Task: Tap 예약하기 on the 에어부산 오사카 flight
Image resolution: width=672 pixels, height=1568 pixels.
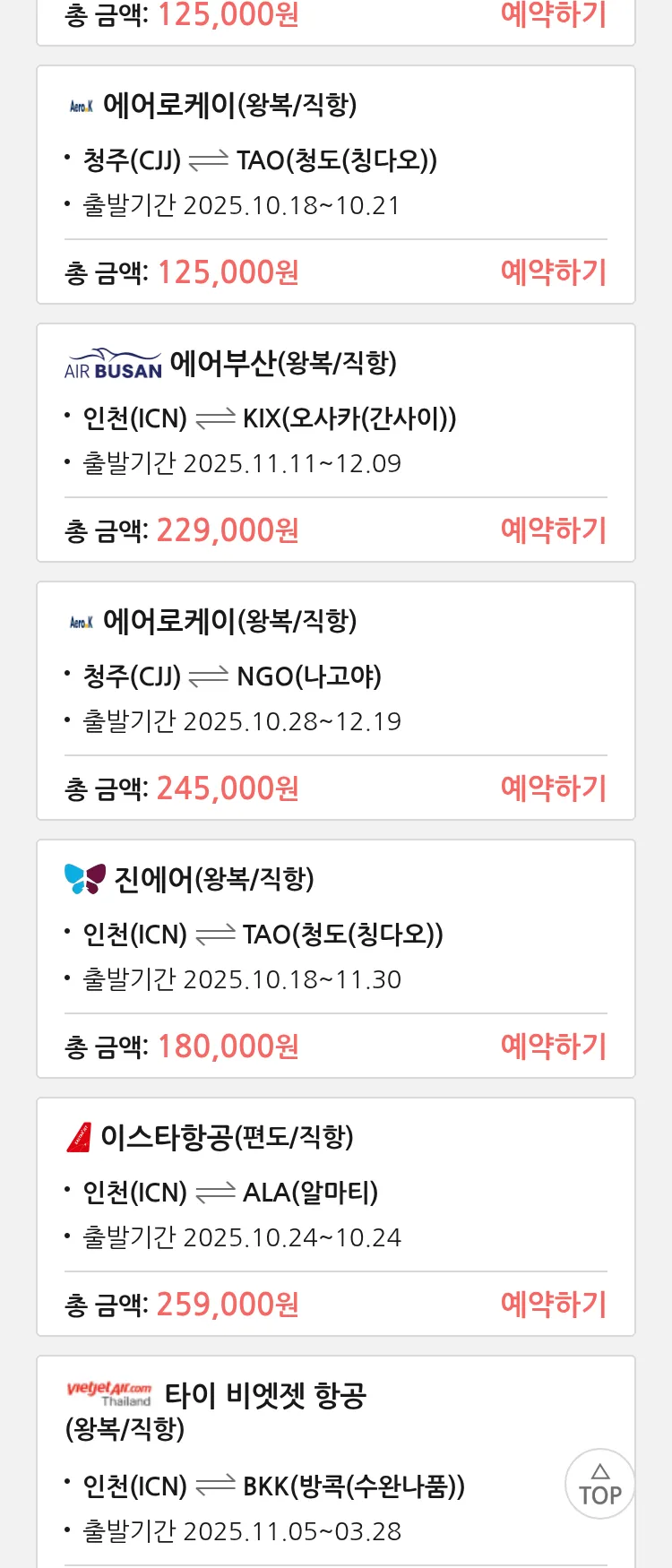Action: [553, 530]
